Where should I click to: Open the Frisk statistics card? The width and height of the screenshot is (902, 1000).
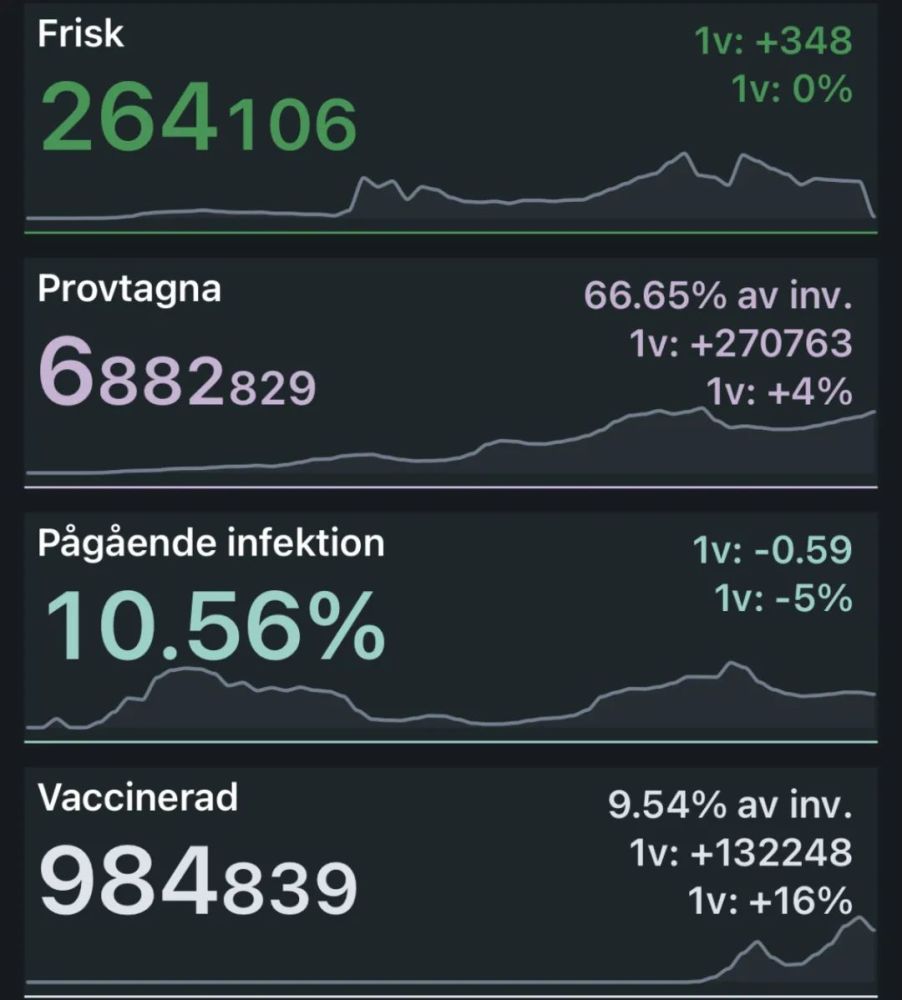[x=450, y=120]
